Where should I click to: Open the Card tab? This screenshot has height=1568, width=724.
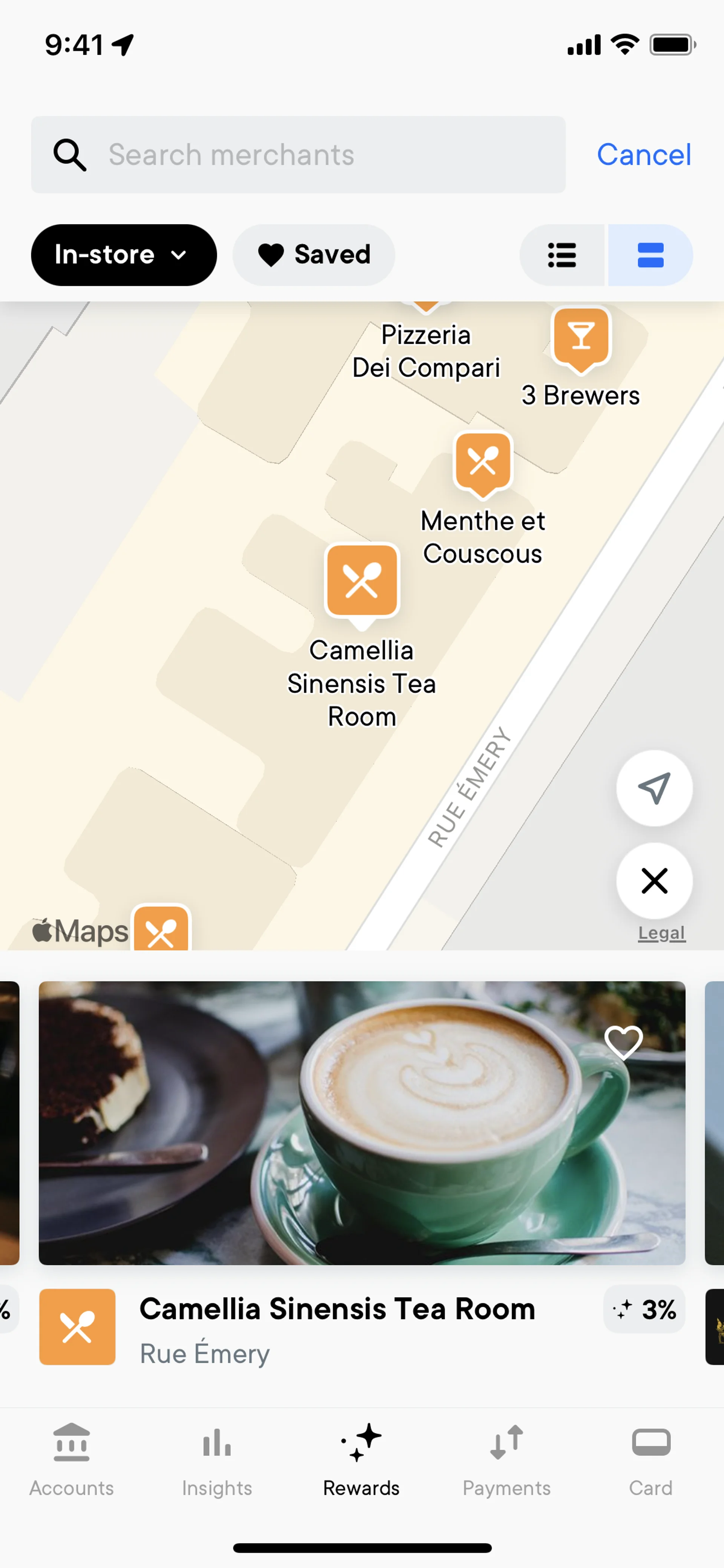[x=650, y=1459]
